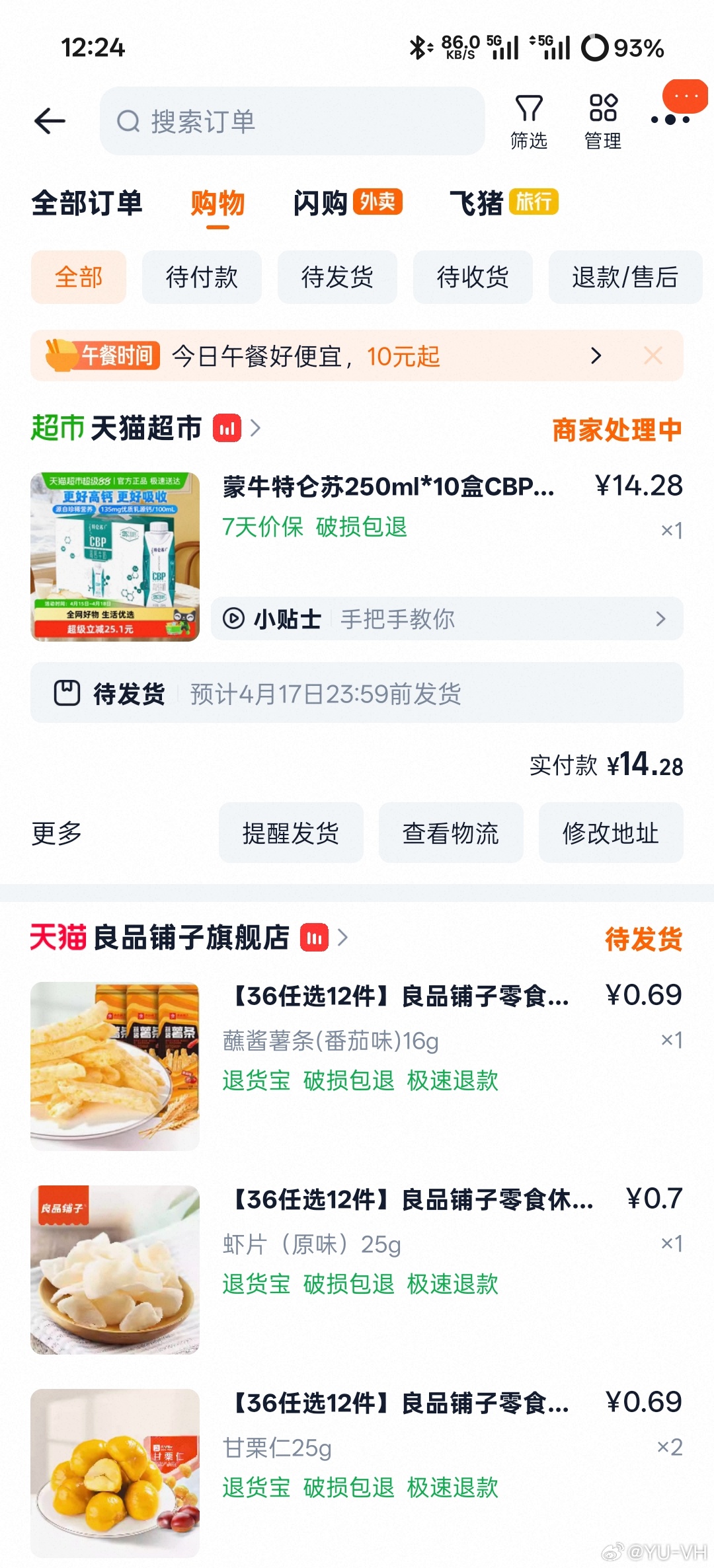Viewport: 714px width, 1568px height.
Task: Check logistics with 查看物流
Action: pos(451,833)
